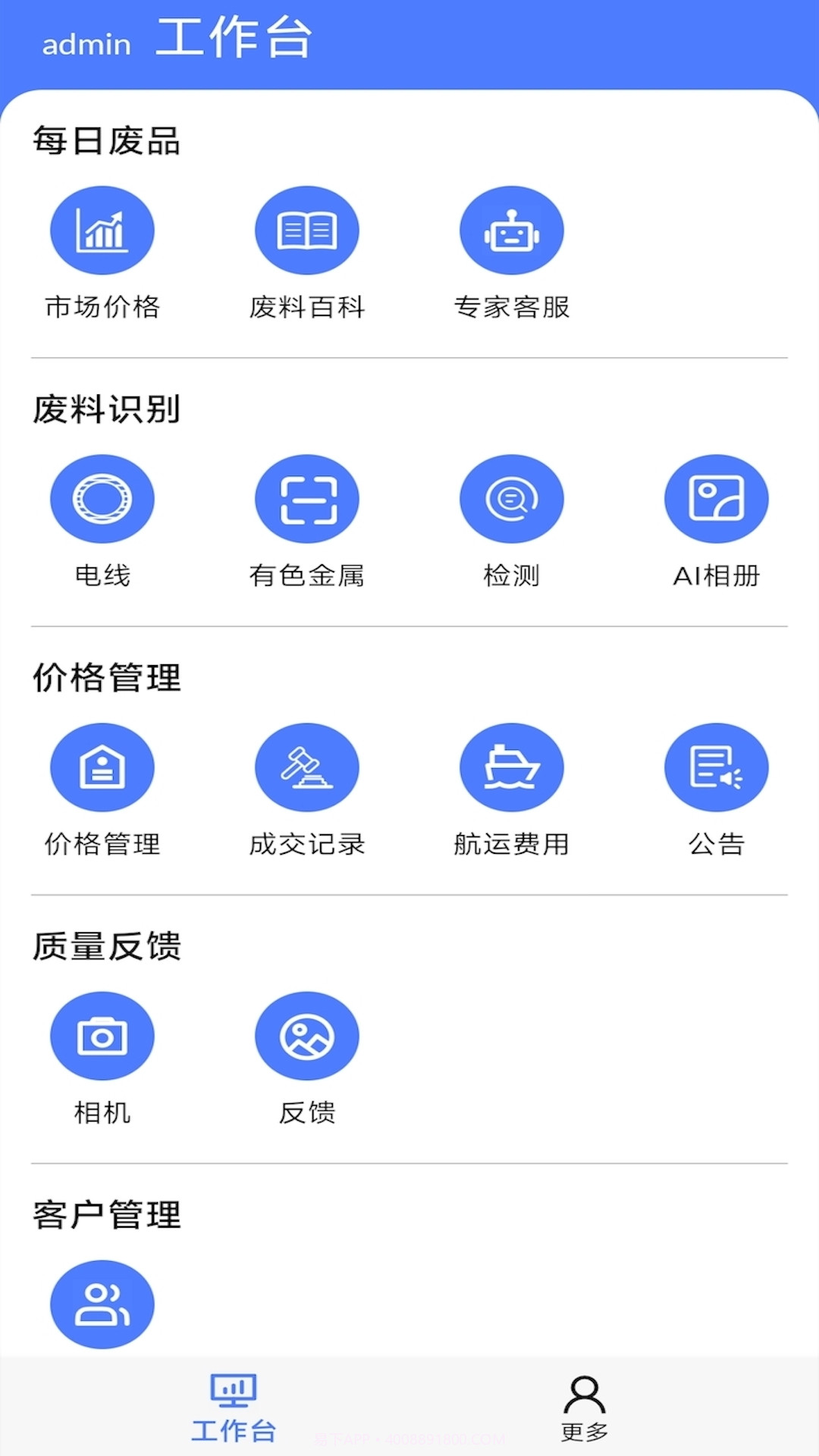Screen dimensions: 819x1456
Task: Start 检测 detection tool
Action: tap(512, 498)
